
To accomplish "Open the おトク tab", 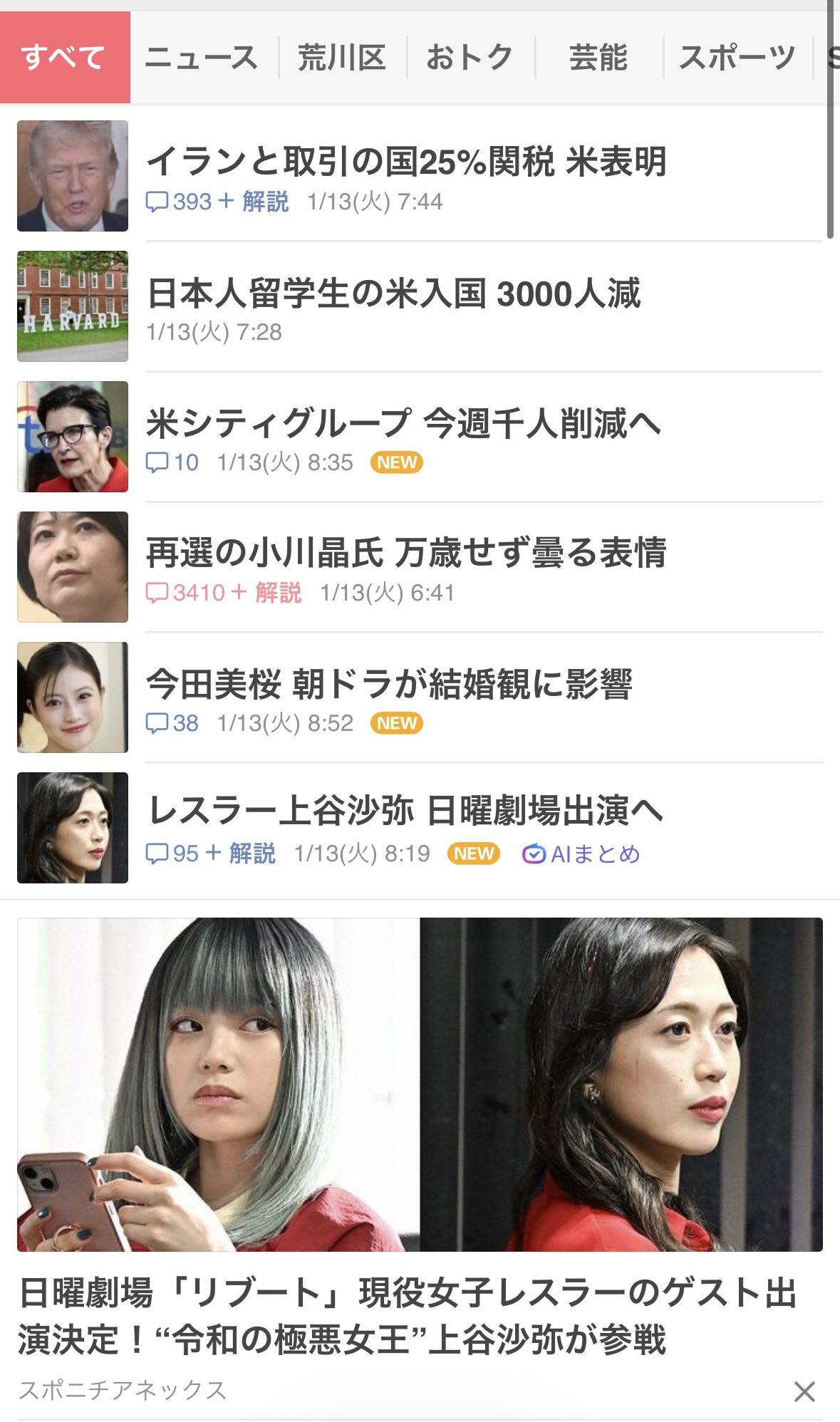I will (470, 58).
